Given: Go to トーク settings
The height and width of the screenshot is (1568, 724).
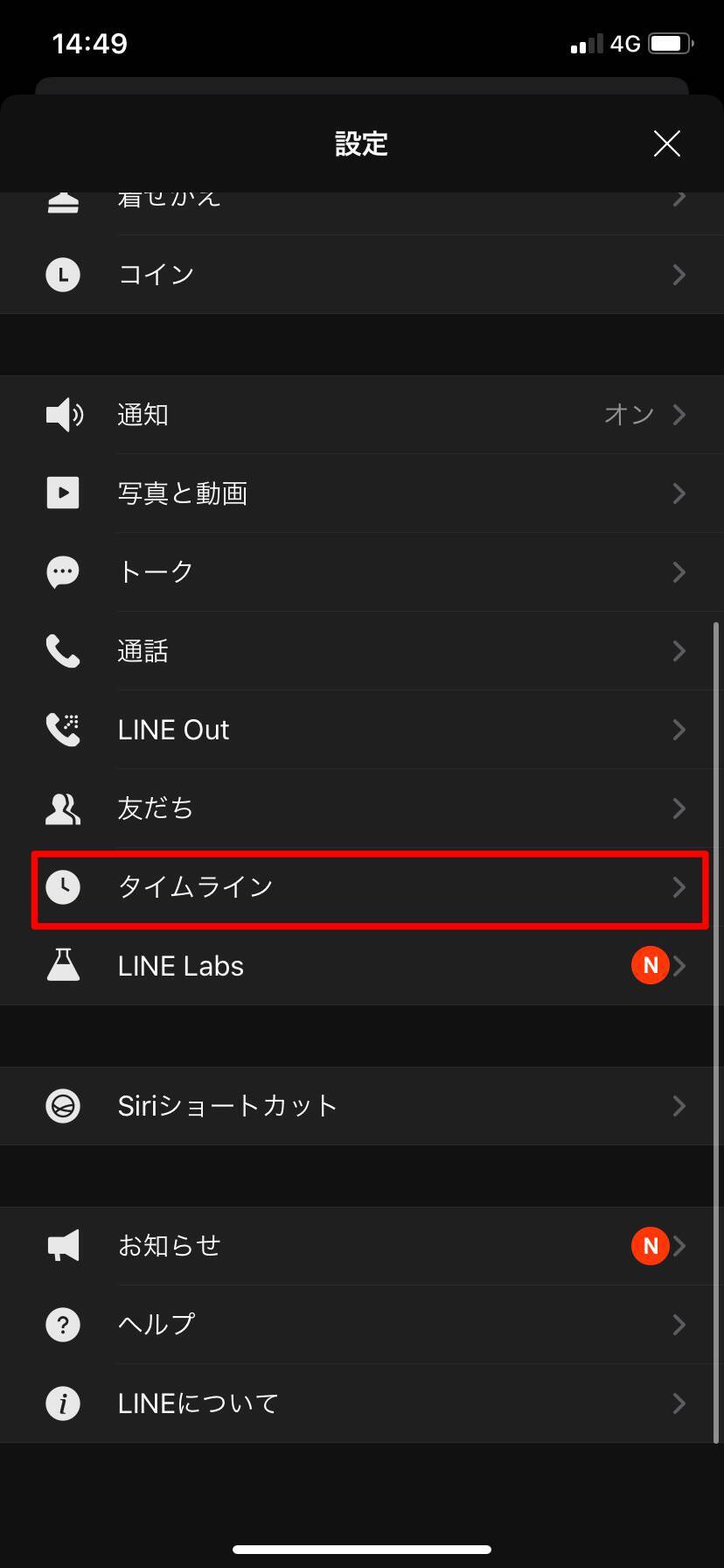Looking at the screenshot, I should point(362,572).
